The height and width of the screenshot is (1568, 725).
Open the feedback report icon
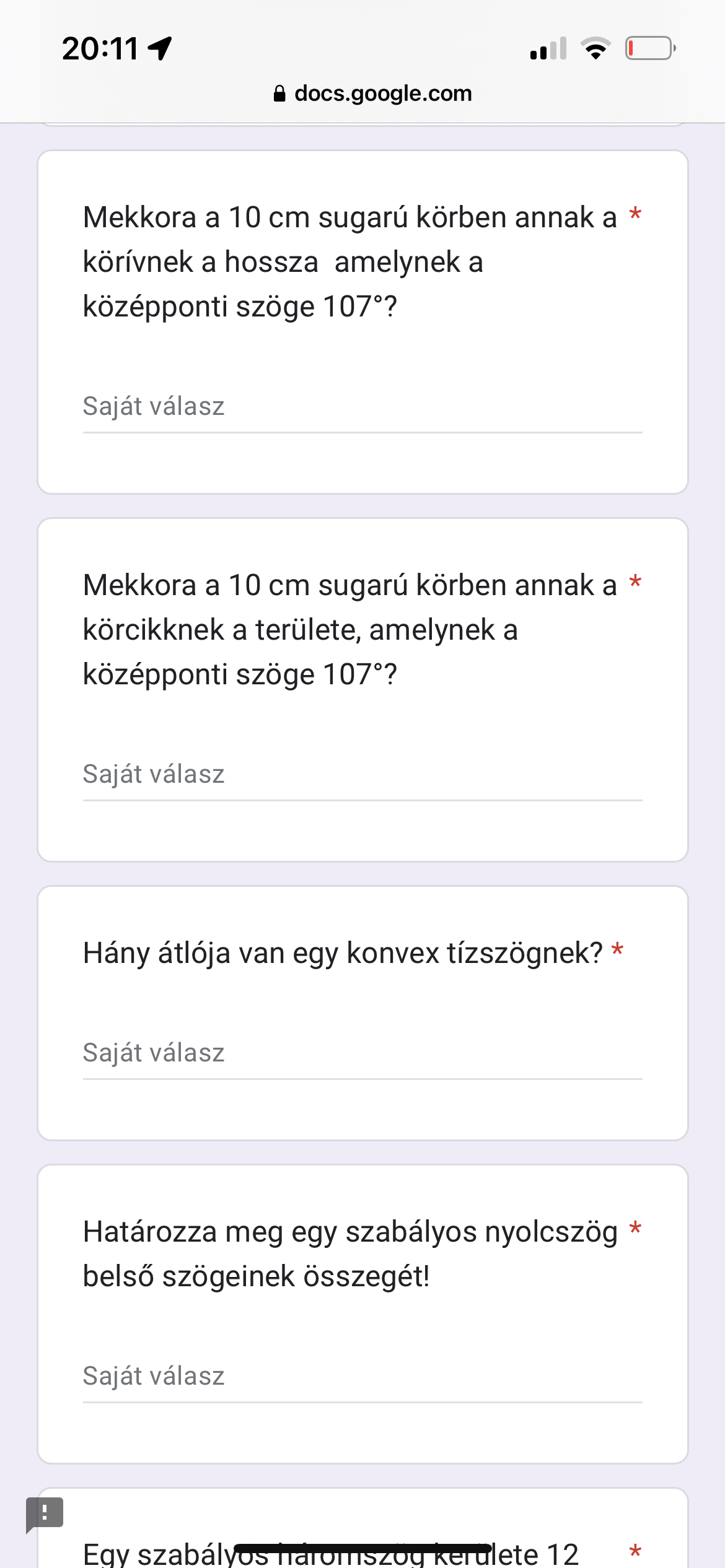tap(44, 1514)
